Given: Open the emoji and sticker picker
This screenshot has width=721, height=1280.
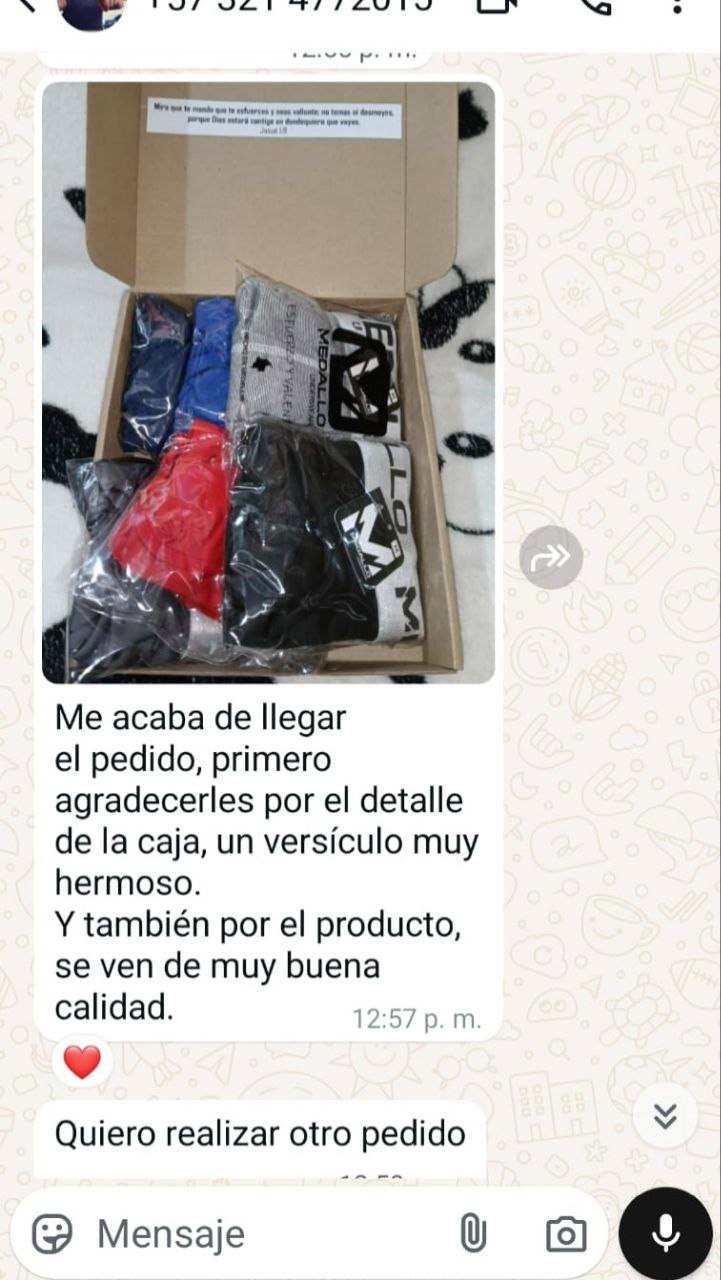Looking at the screenshot, I should click(x=52, y=1233).
